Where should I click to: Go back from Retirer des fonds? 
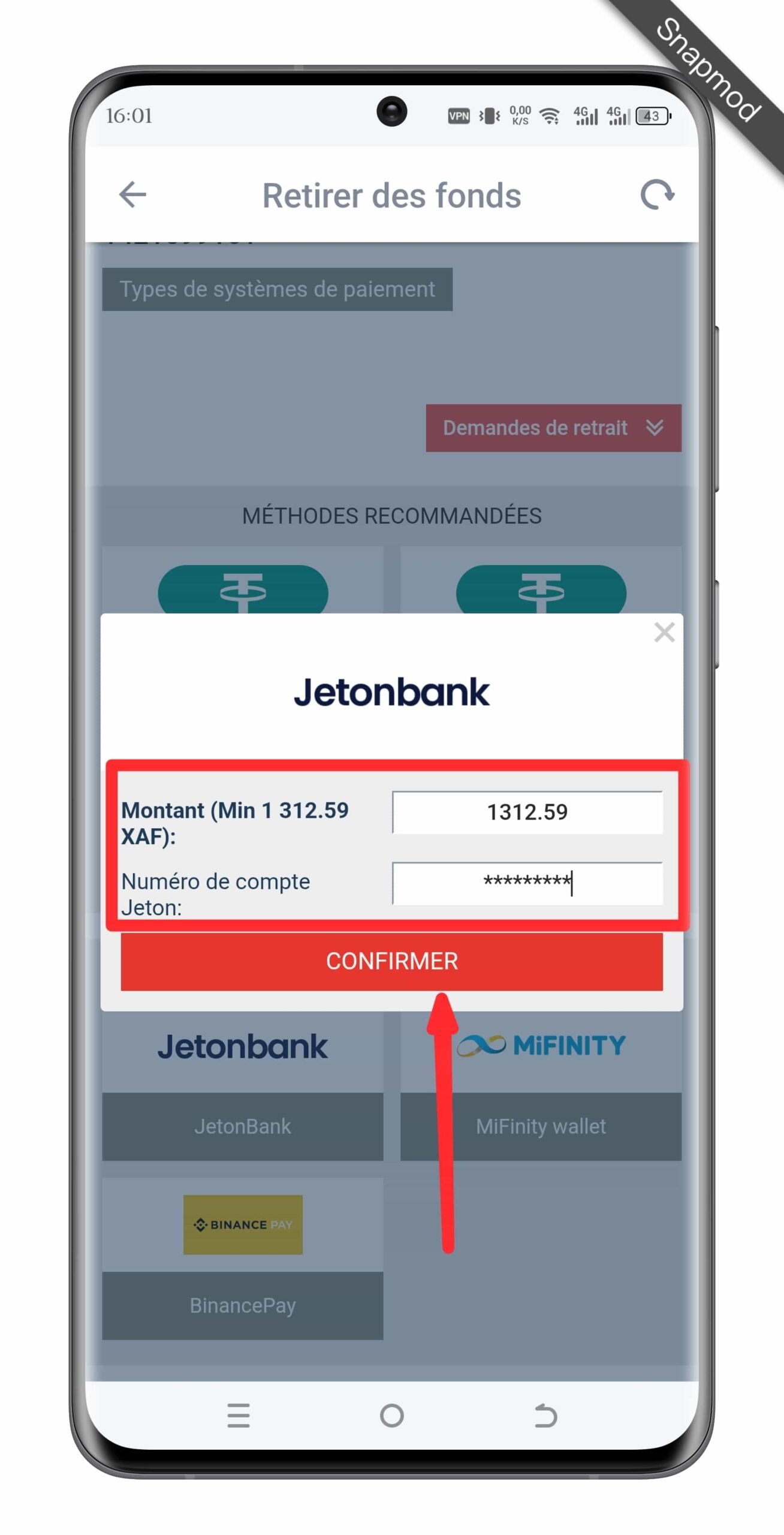132,195
